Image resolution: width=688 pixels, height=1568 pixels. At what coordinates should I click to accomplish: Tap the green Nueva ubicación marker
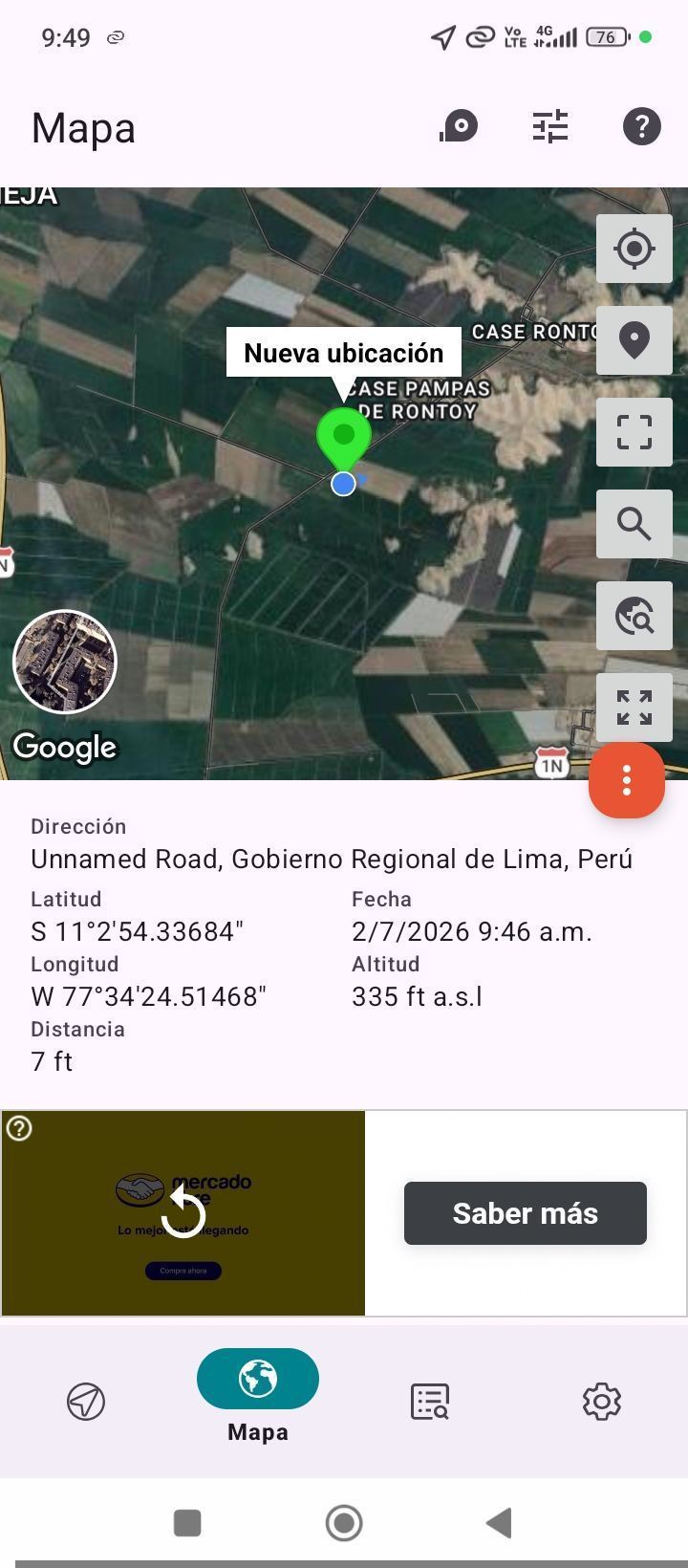click(344, 438)
